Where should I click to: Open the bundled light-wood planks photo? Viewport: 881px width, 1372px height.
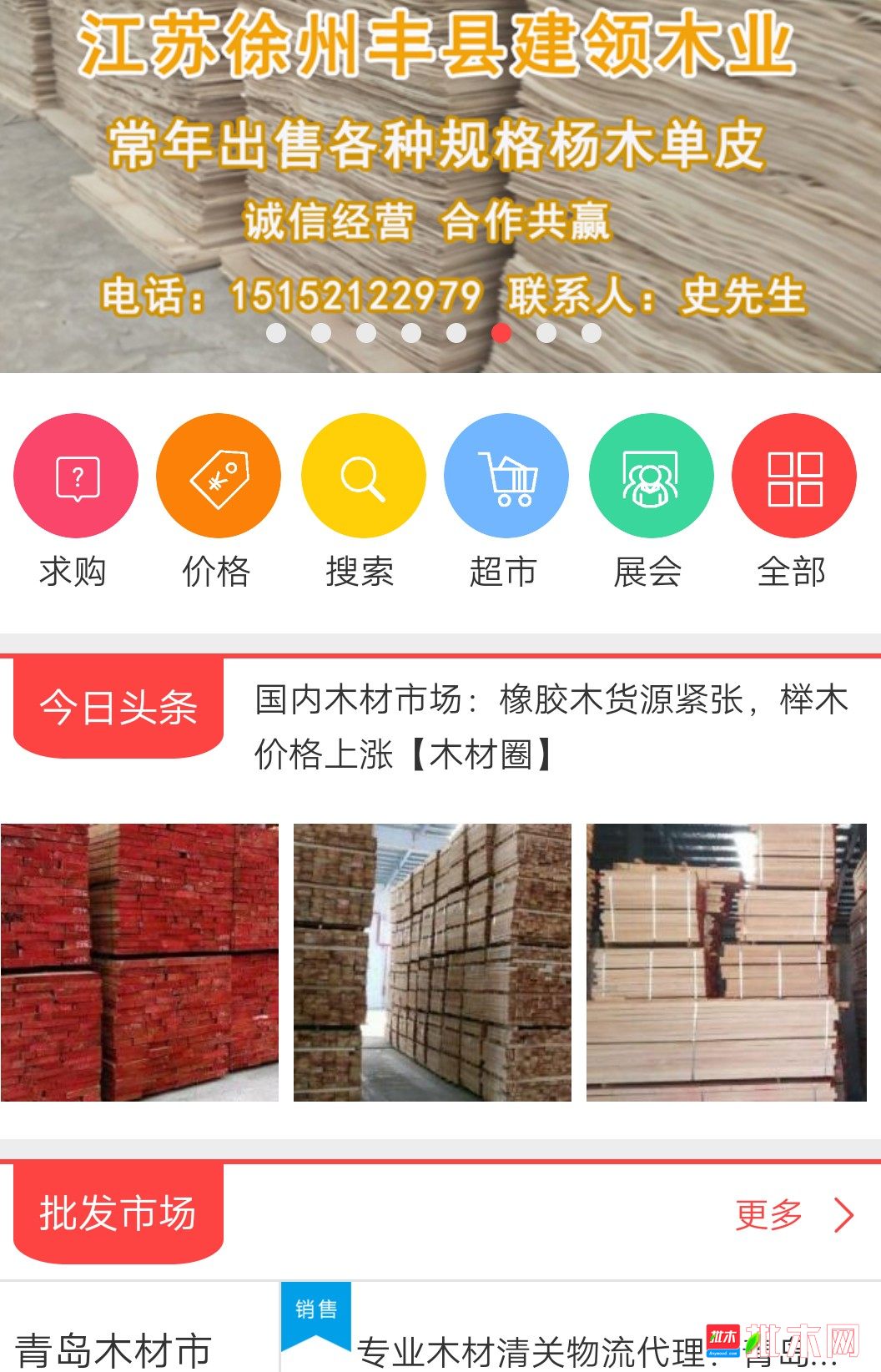pyautogui.click(x=726, y=962)
